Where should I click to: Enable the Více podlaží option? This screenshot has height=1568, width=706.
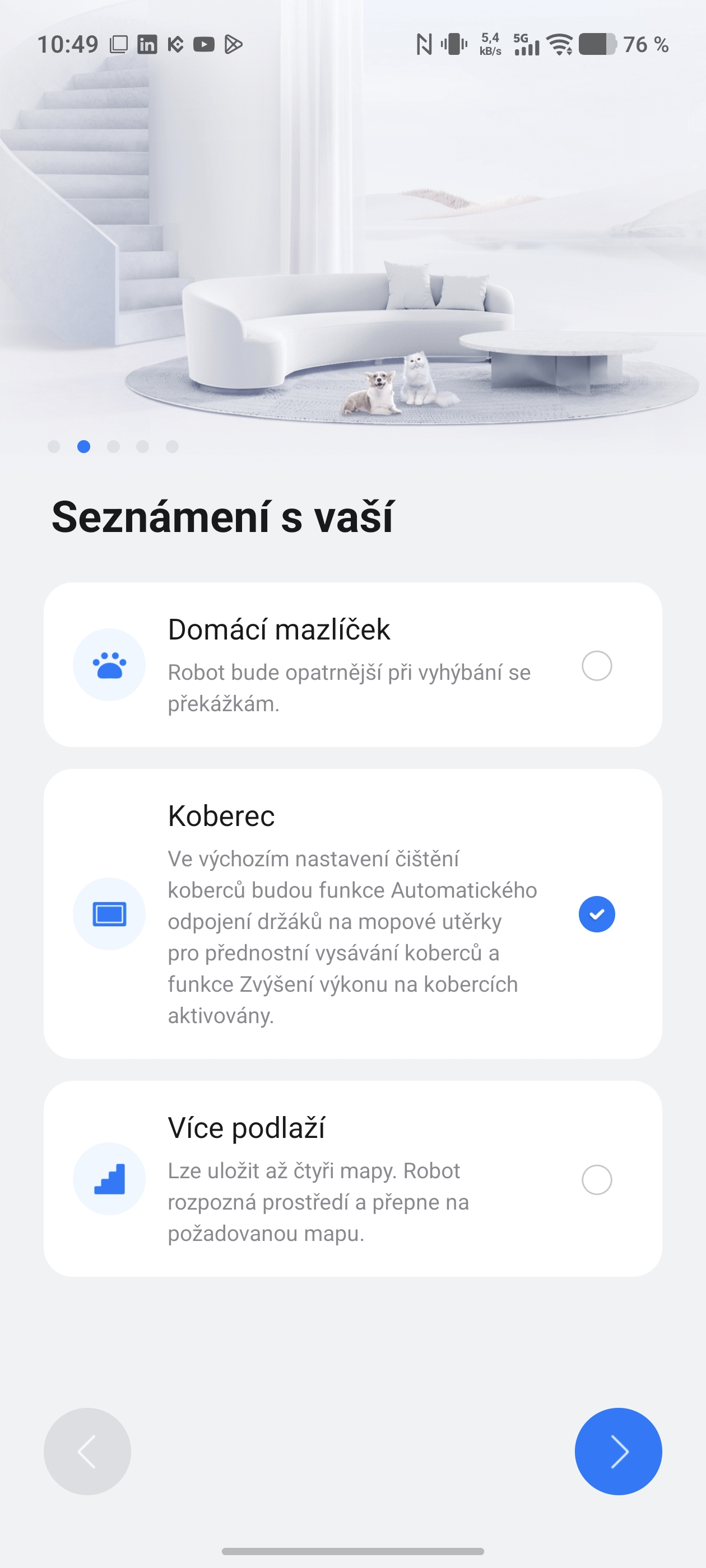(x=596, y=1180)
